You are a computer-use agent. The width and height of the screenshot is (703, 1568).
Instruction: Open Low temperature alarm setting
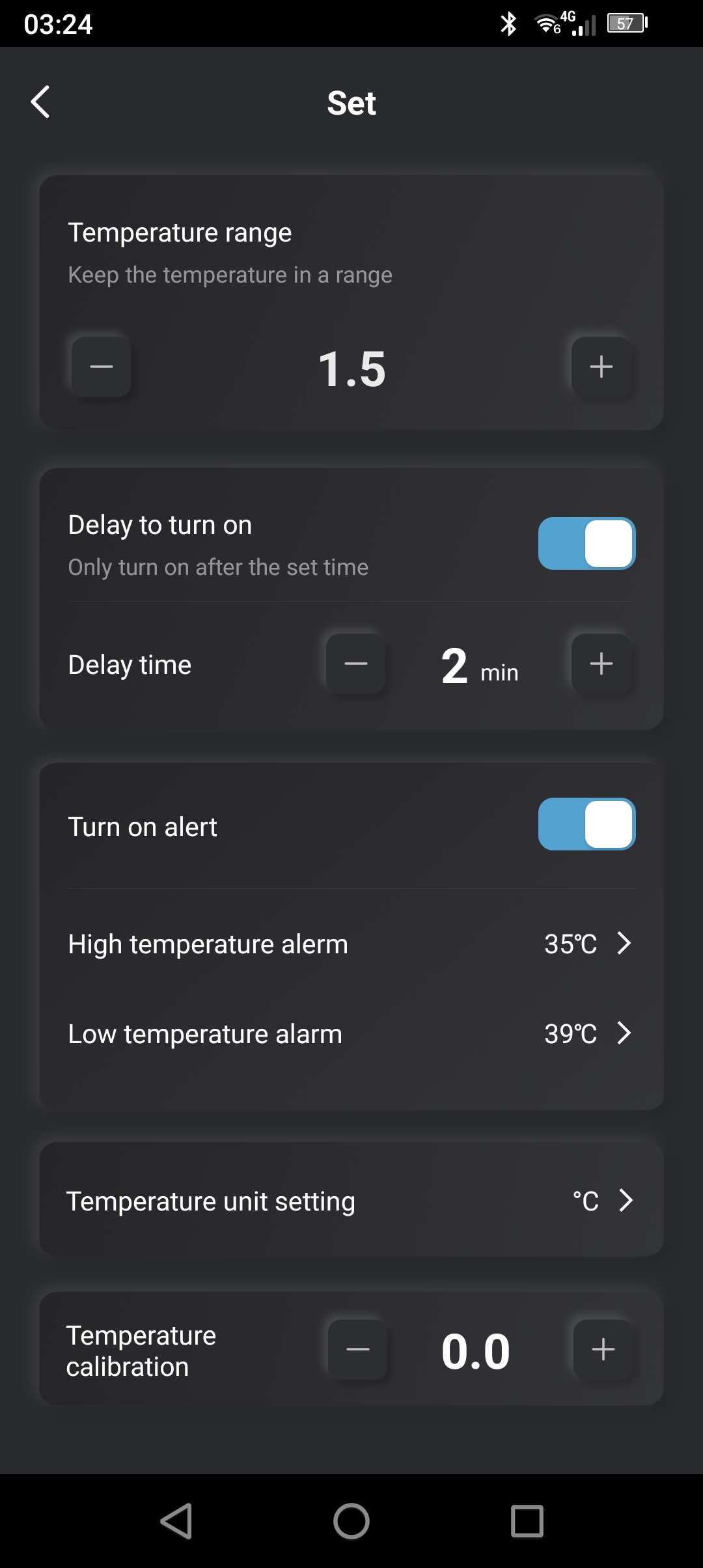click(x=351, y=1033)
